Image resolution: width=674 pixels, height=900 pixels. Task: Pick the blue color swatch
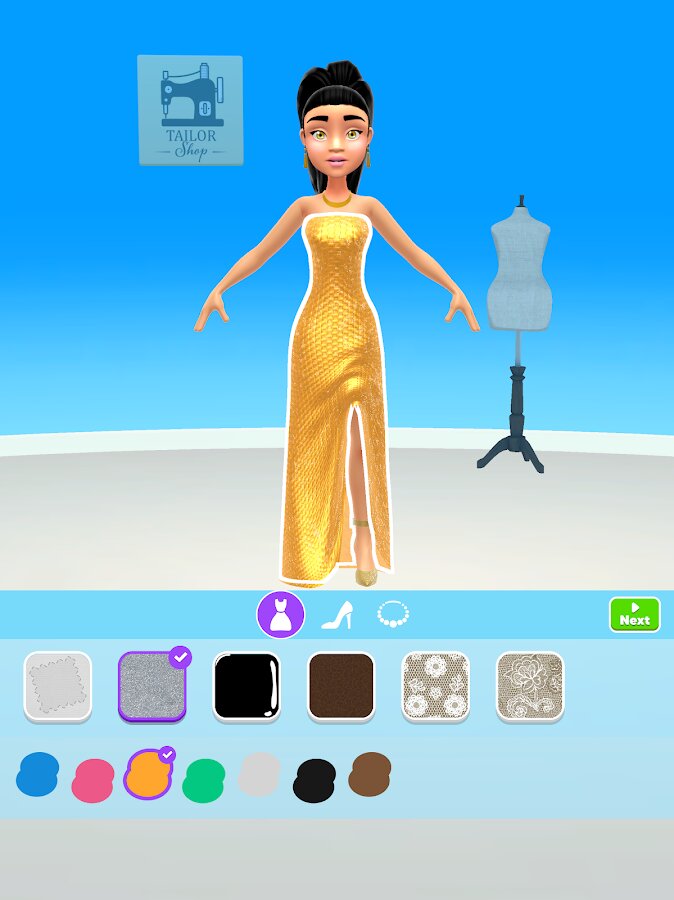[x=38, y=775]
